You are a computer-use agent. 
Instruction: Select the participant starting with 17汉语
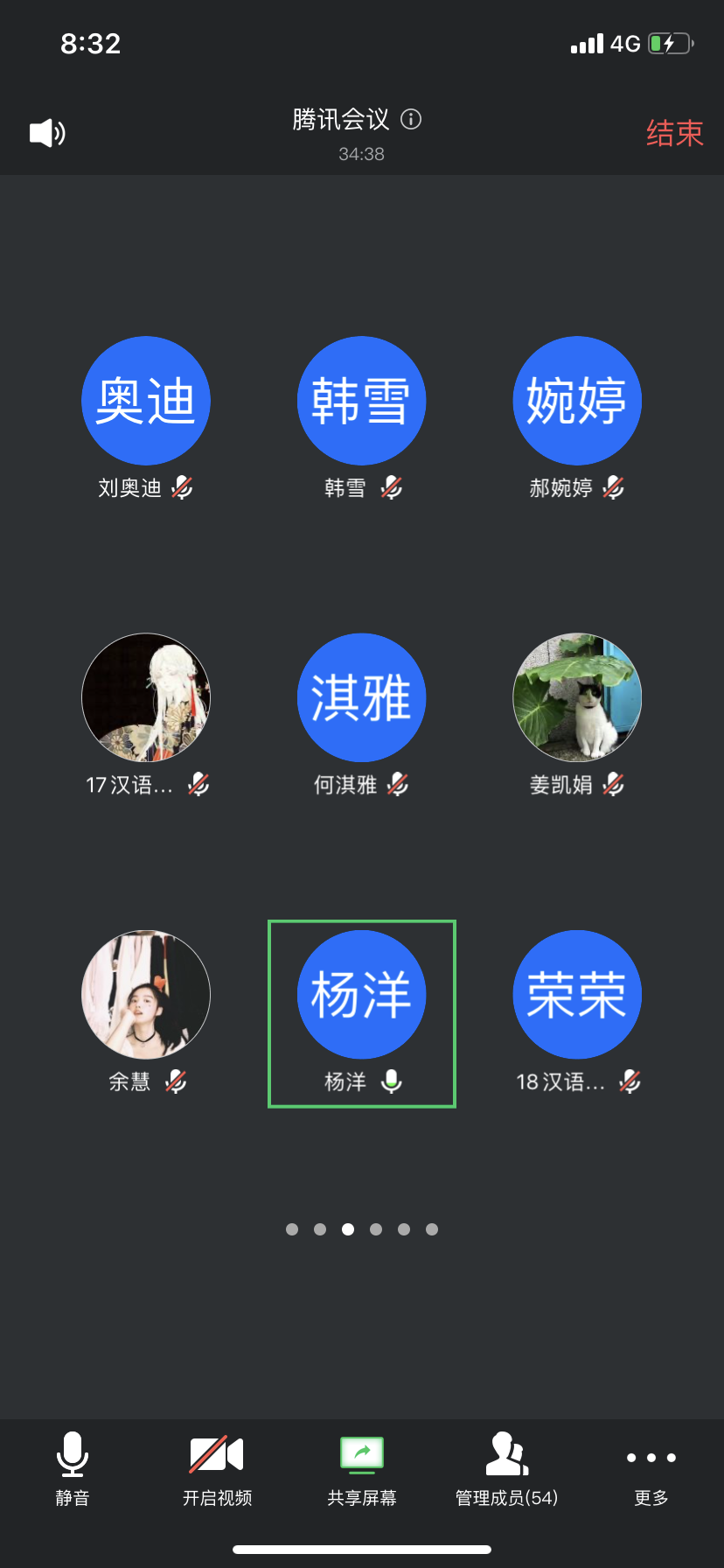click(x=146, y=697)
